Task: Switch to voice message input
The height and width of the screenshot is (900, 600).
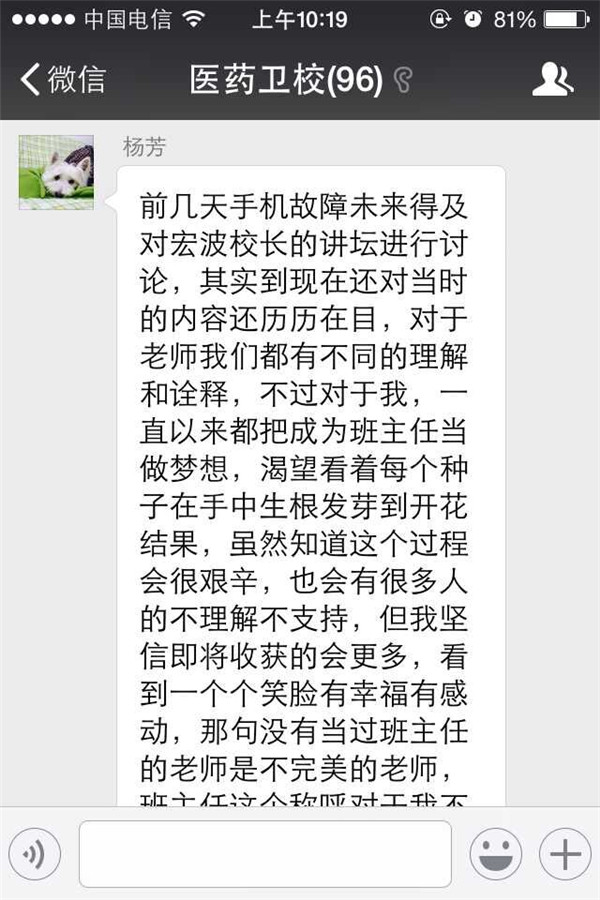Action: (35, 853)
